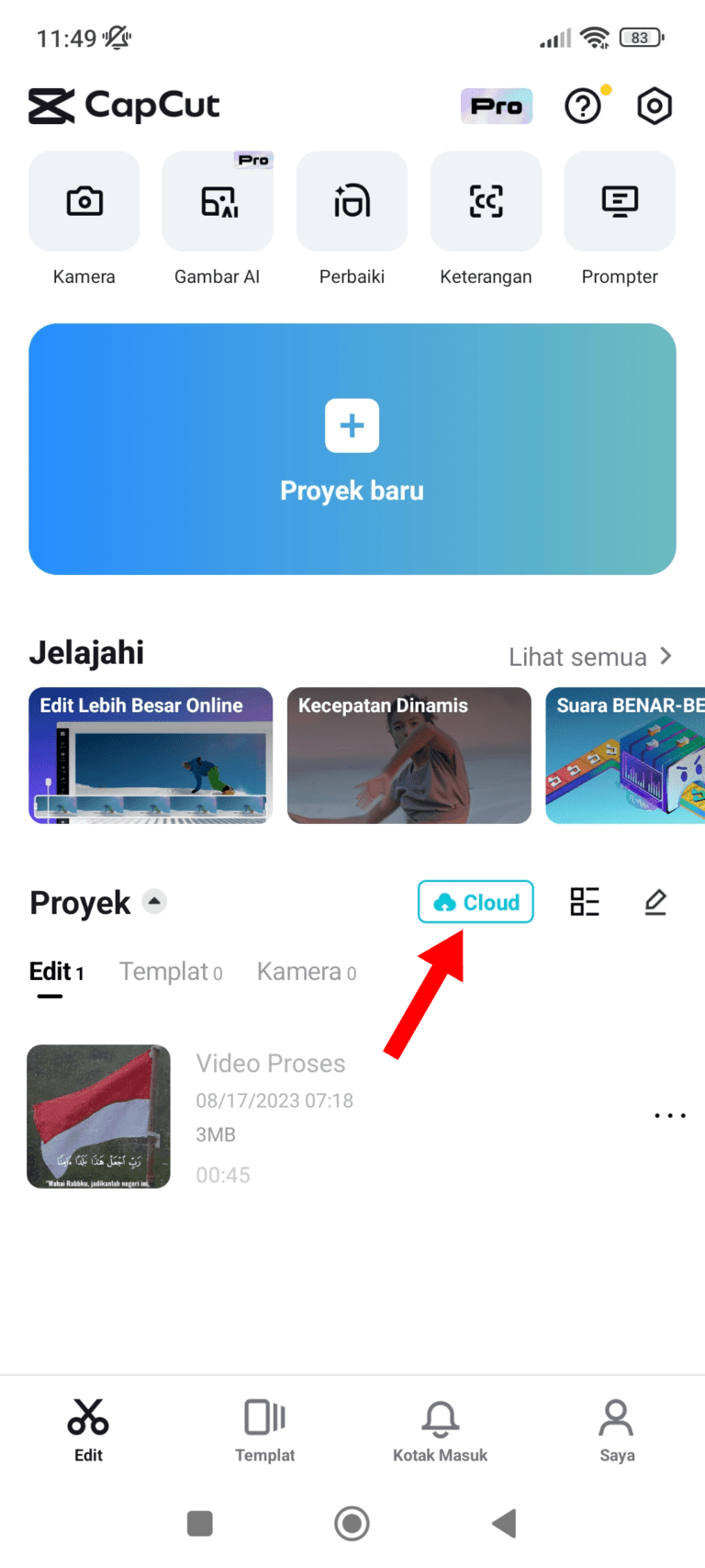The image size is (705, 1568).
Task: Switch to the Templat 0 tab
Action: [x=171, y=971]
